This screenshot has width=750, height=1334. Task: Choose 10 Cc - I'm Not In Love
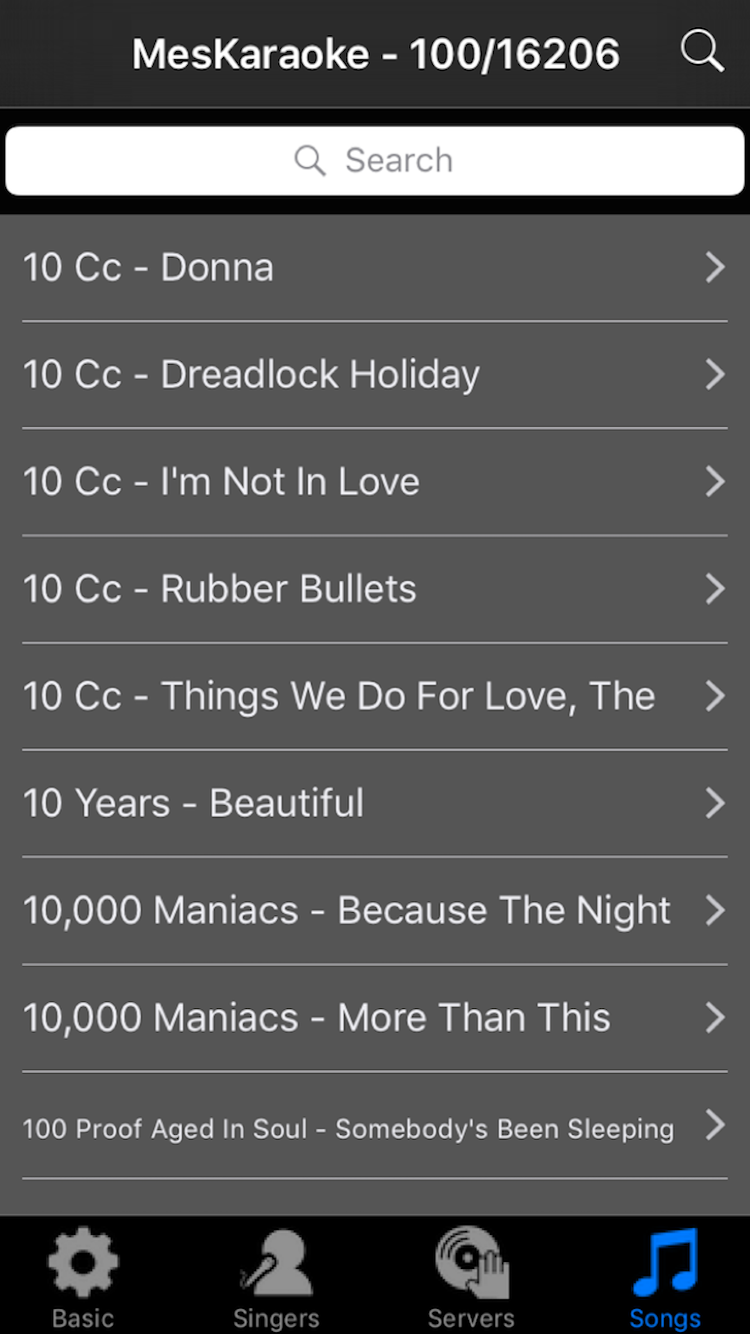tap(375, 482)
